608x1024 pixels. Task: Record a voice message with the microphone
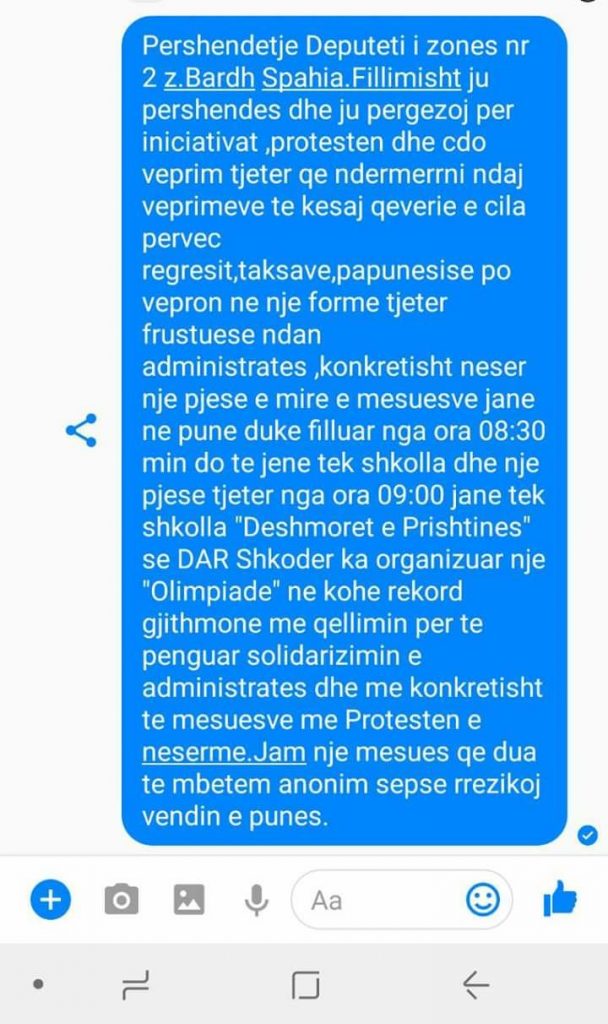coord(257,900)
